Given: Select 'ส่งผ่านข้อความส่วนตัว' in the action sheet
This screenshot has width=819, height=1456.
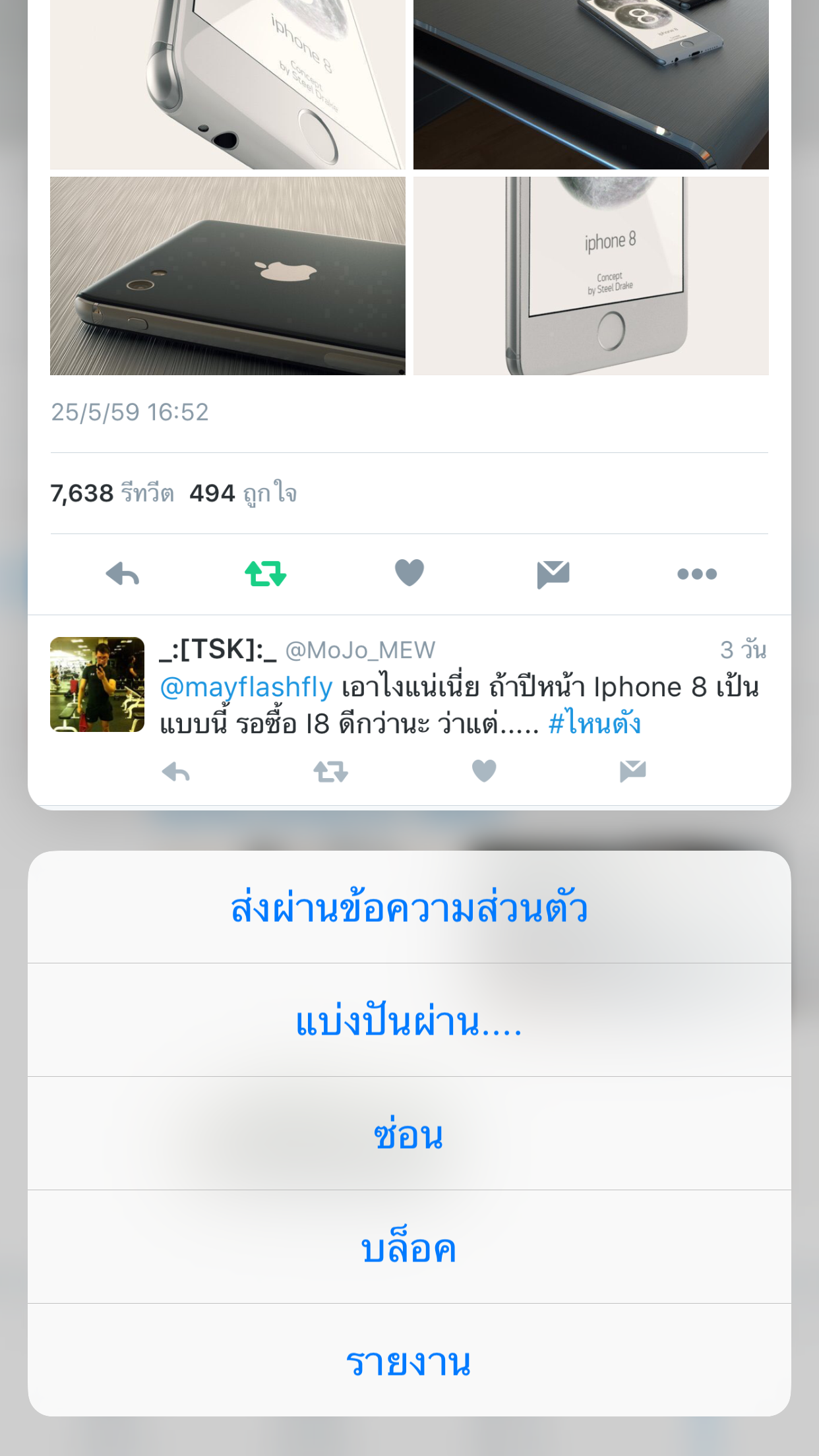Looking at the screenshot, I should pyautogui.click(x=409, y=907).
